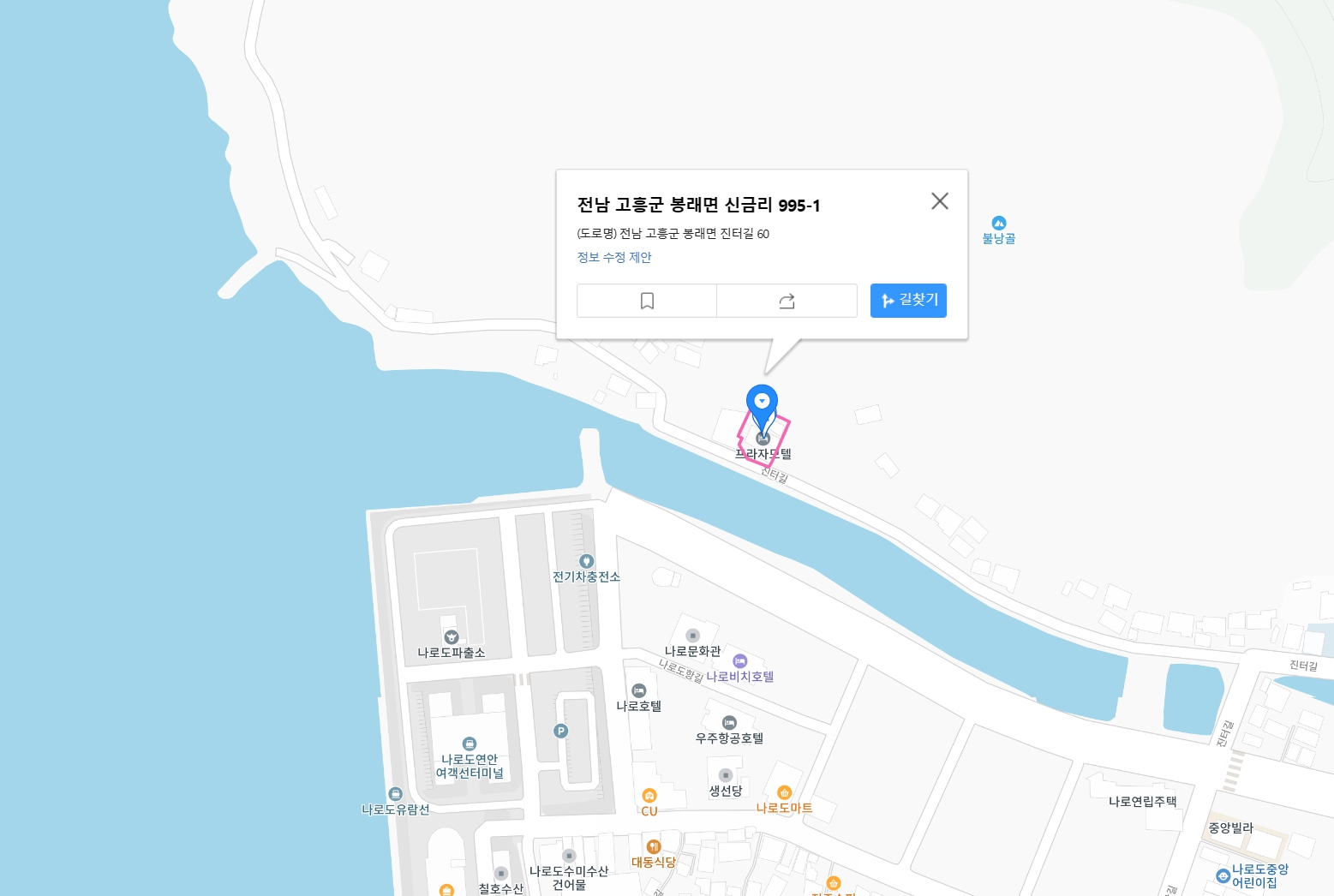
Task: Select the 우주항공호텔 marker
Action: coord(729,723)
